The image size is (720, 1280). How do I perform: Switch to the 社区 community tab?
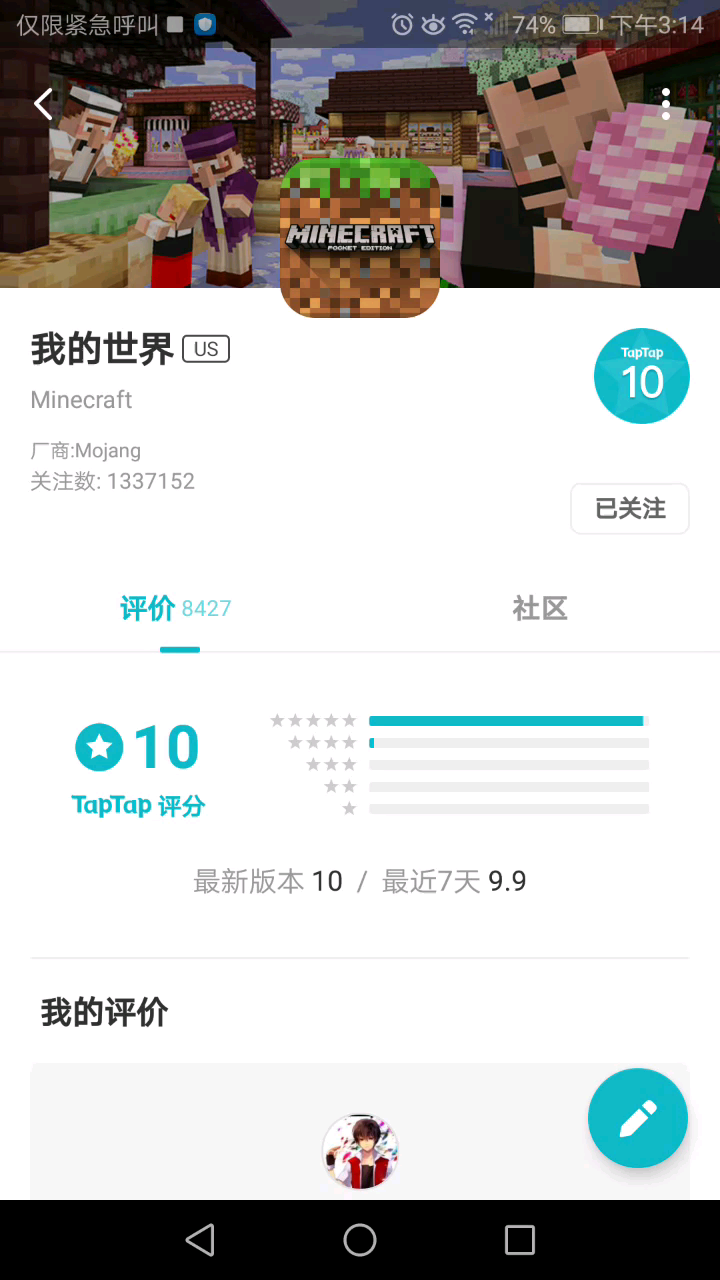click(540, 609)
